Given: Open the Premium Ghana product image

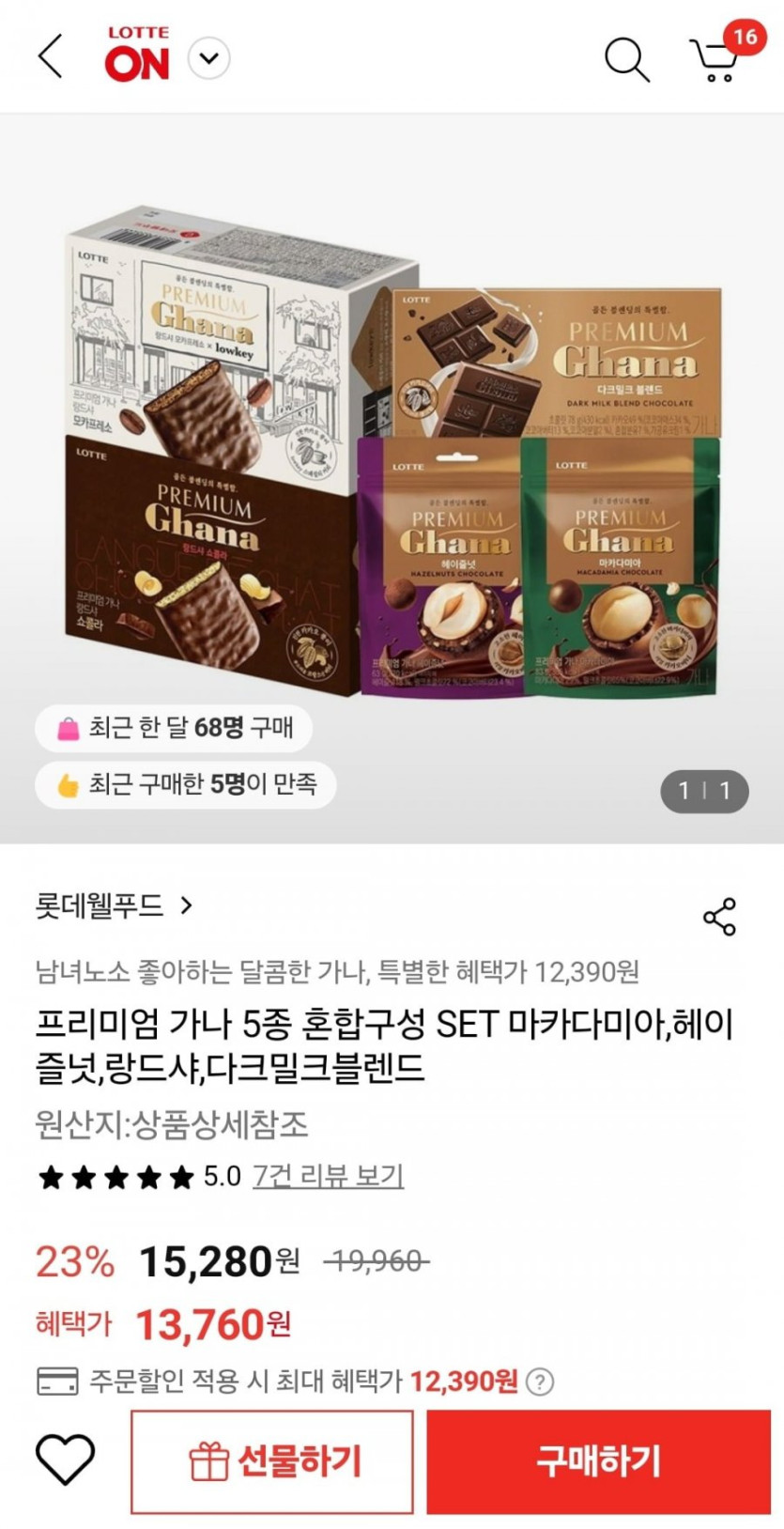Looking at the screenshot, I should [392, 451].
